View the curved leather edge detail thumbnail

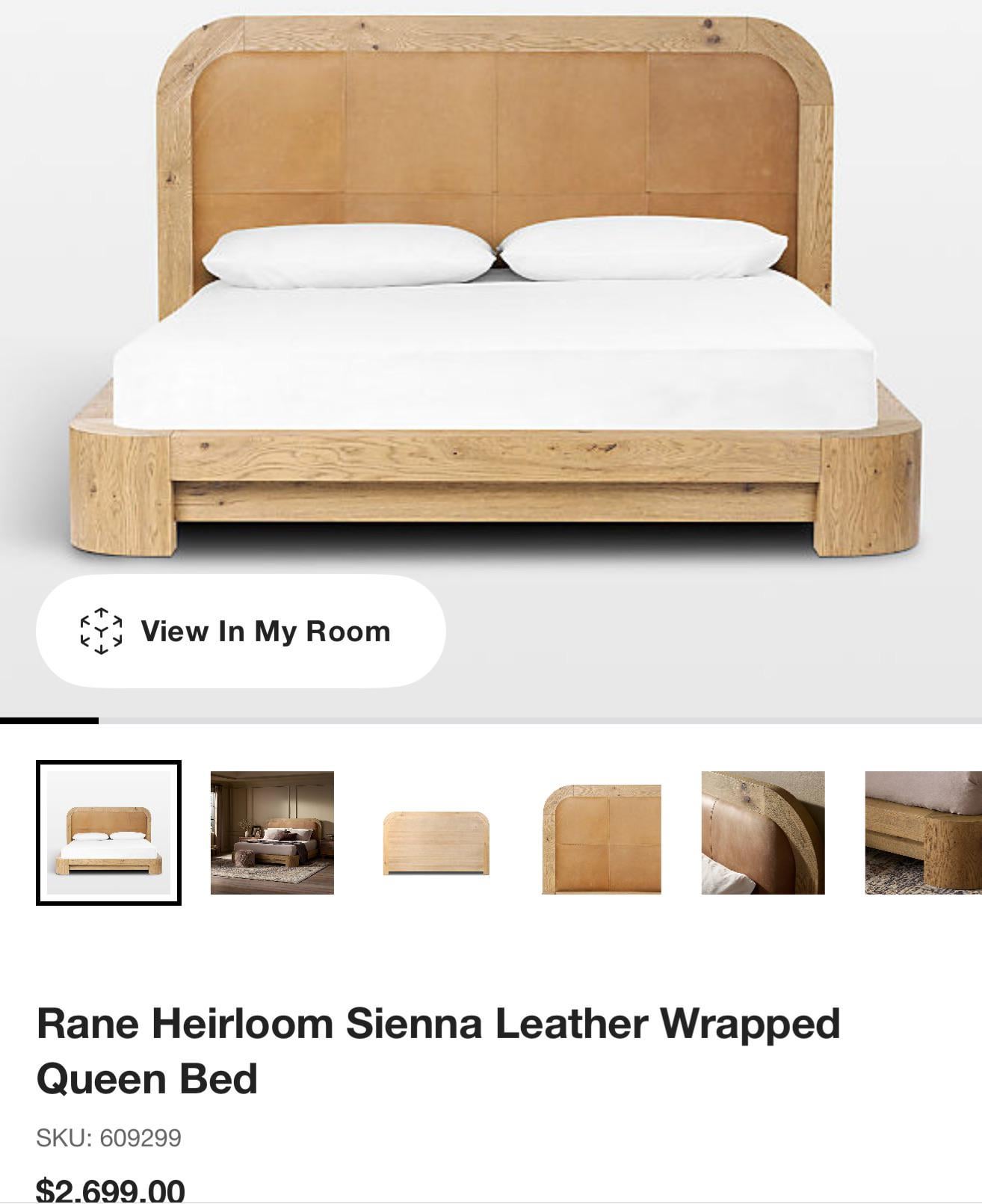763,833
